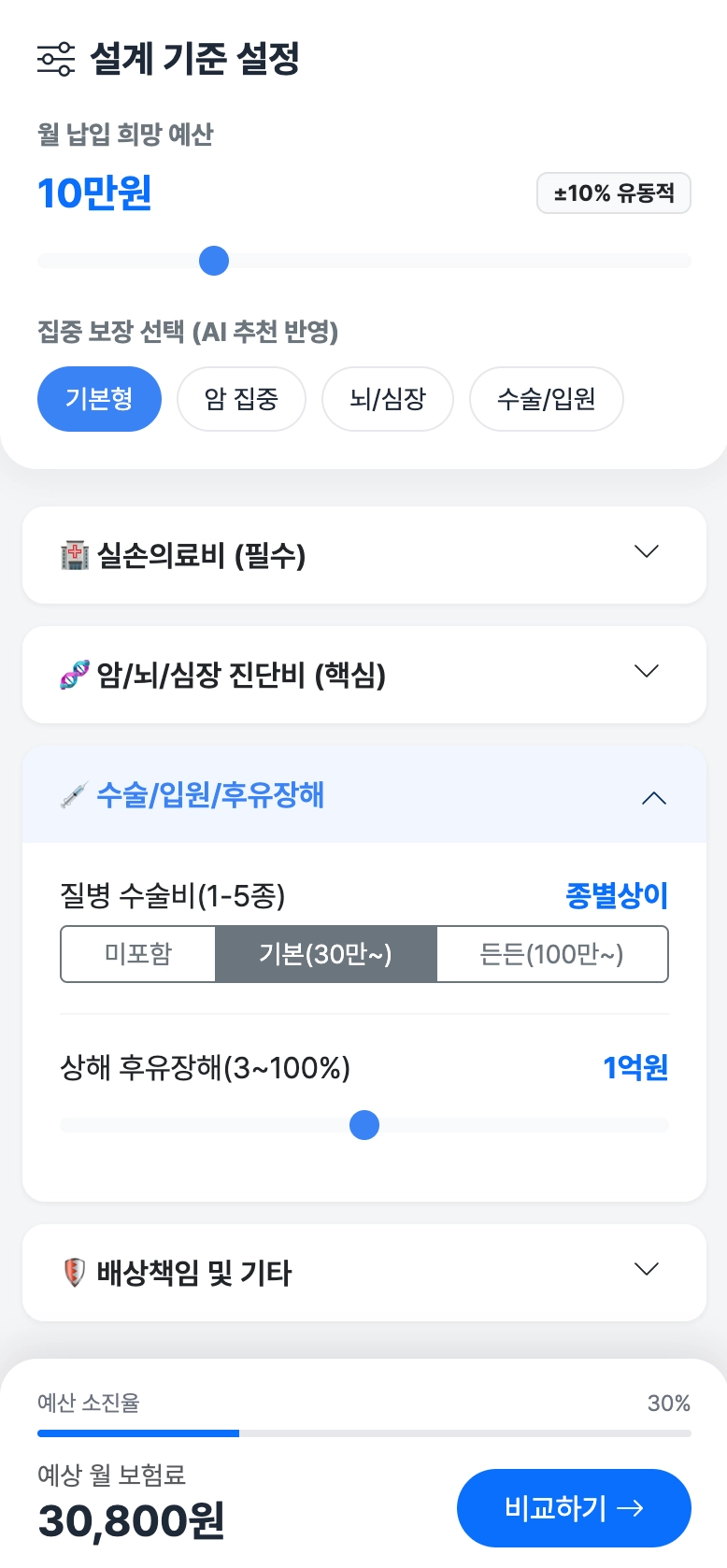Adjust the 월 납입 희망 예산 slider
727x1568 pixels.
(x=214, y=261)
